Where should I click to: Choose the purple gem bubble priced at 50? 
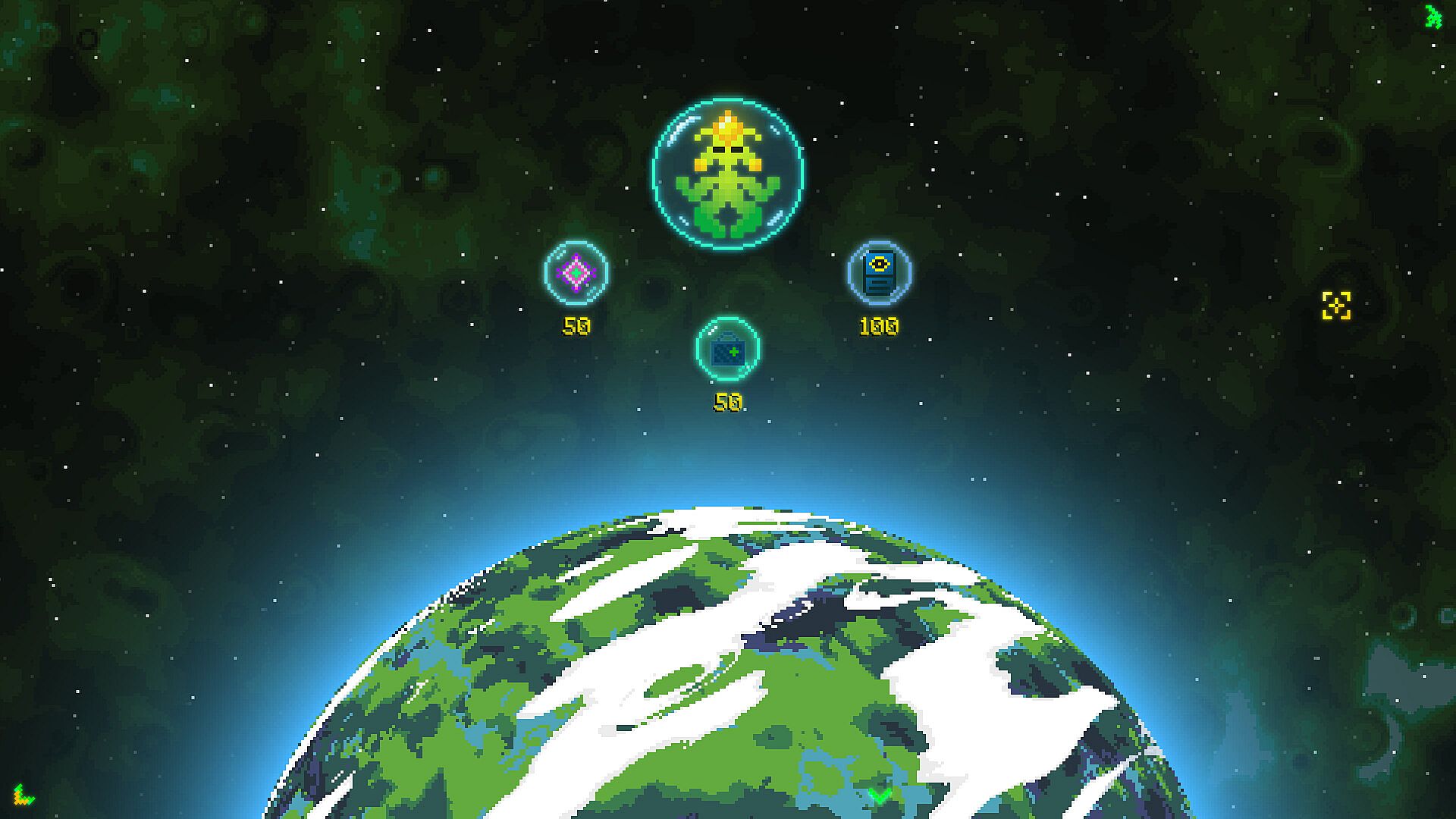(576, 272)
